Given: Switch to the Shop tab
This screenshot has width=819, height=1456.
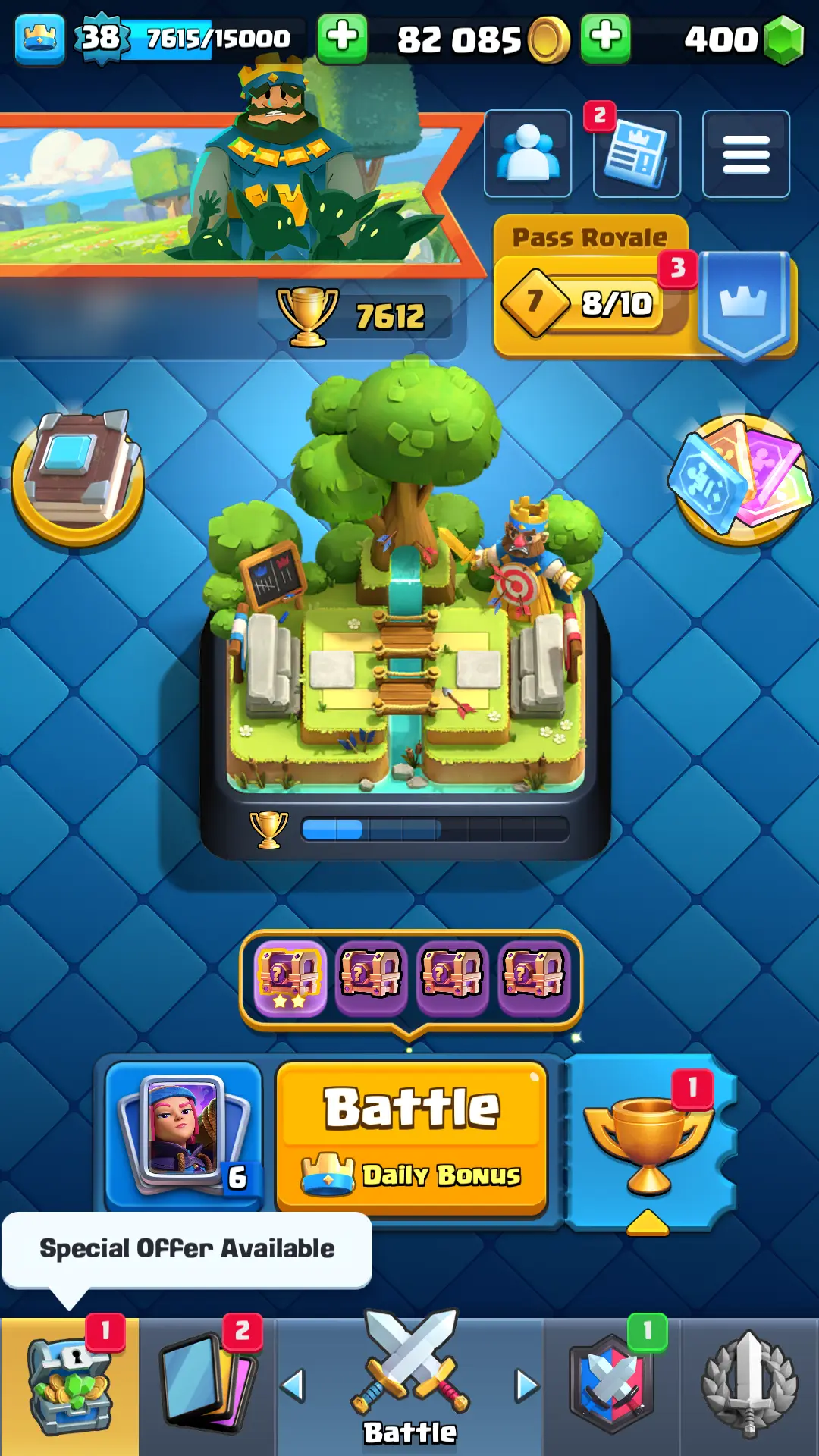Looking at the screenshot, I should click(x=69, y=1386).
